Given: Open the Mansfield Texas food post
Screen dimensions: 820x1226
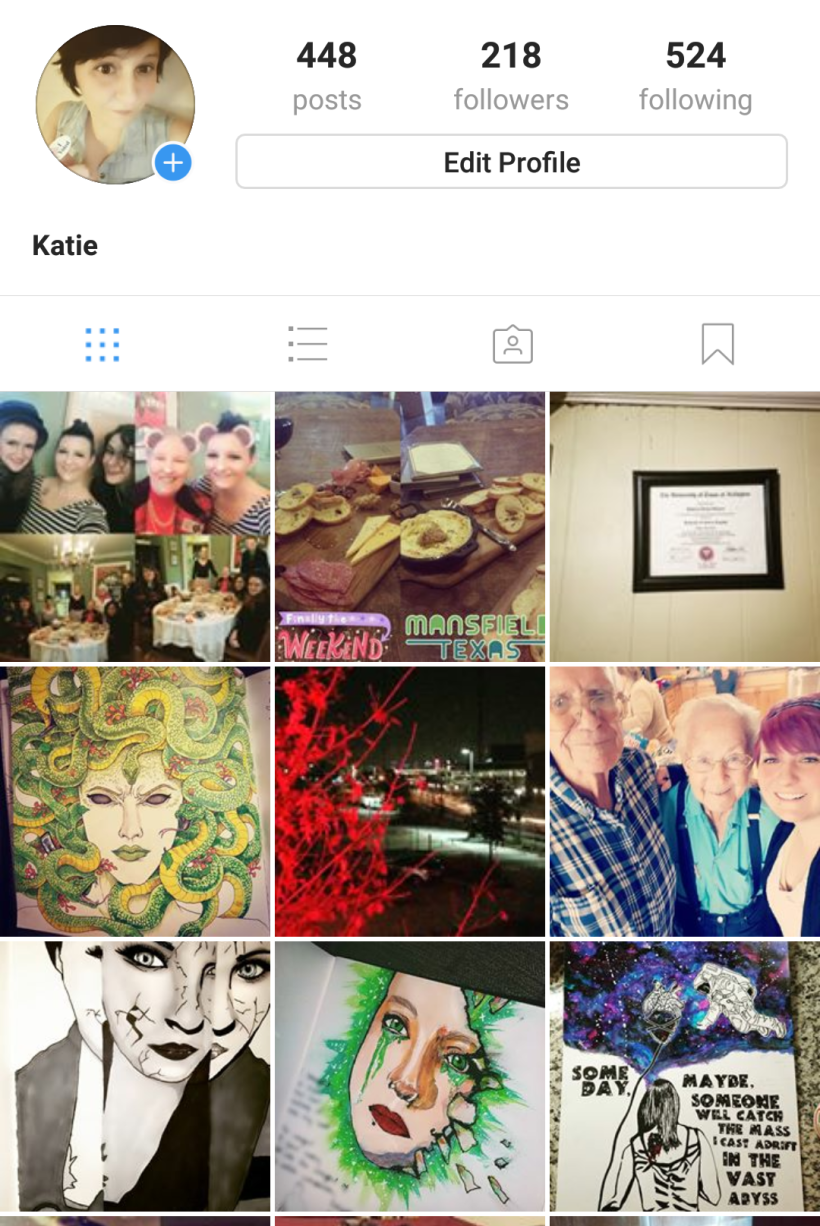Looking at the screenshot, I should click(410, 527).
